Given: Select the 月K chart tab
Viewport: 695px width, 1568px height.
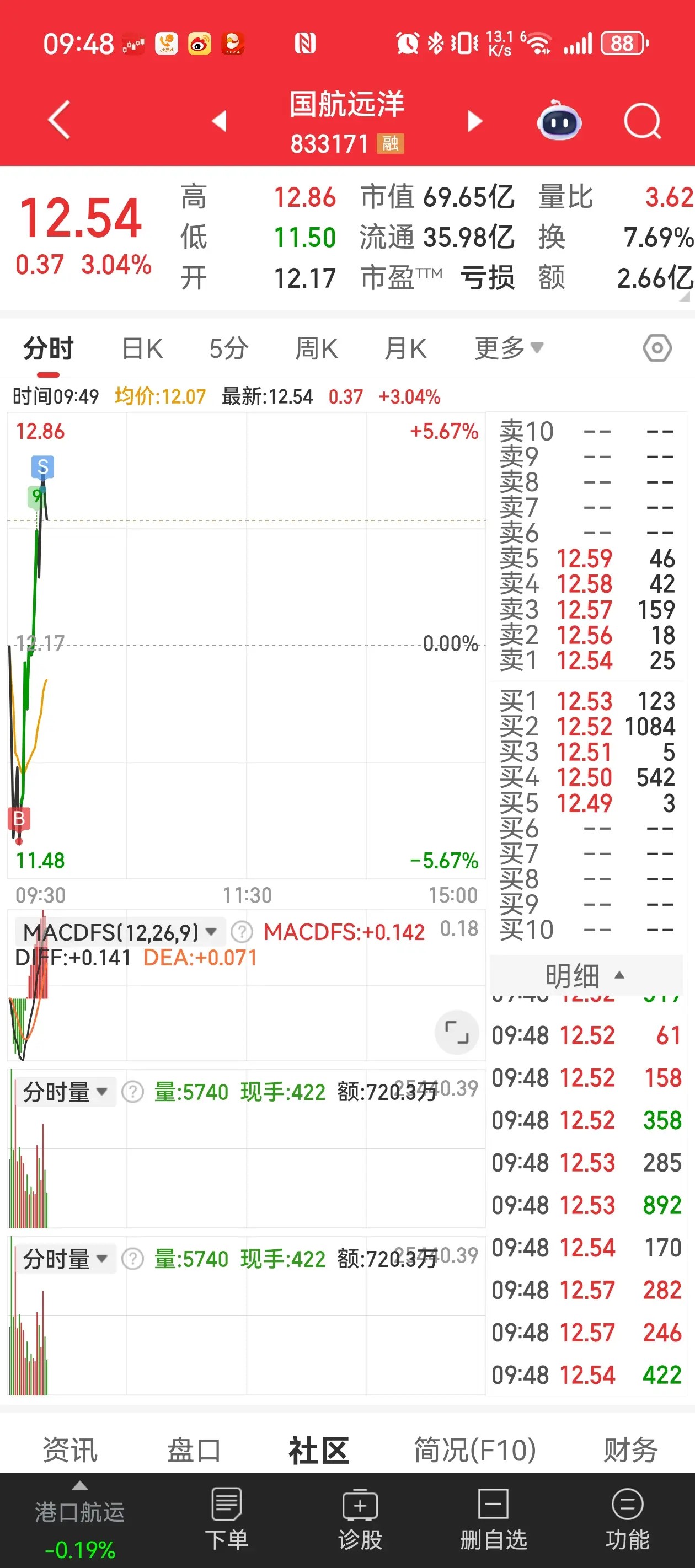Looking at the screenshot, I should coord(405,349).
